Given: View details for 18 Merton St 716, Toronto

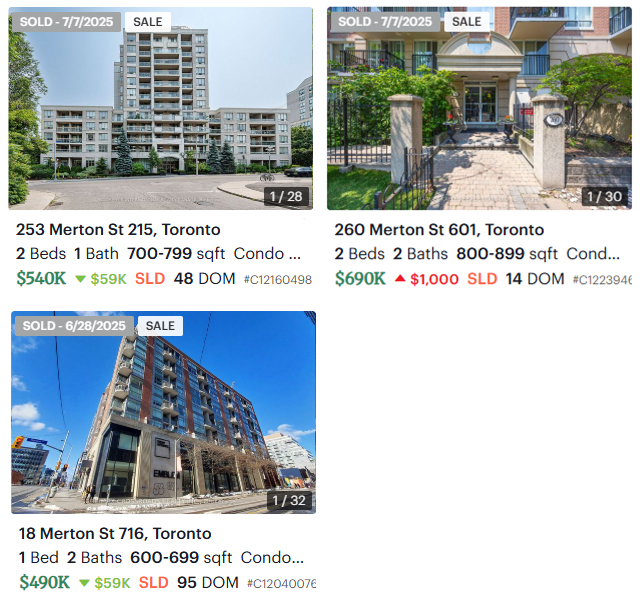Looking at the screenshot, I should (115, 534).
